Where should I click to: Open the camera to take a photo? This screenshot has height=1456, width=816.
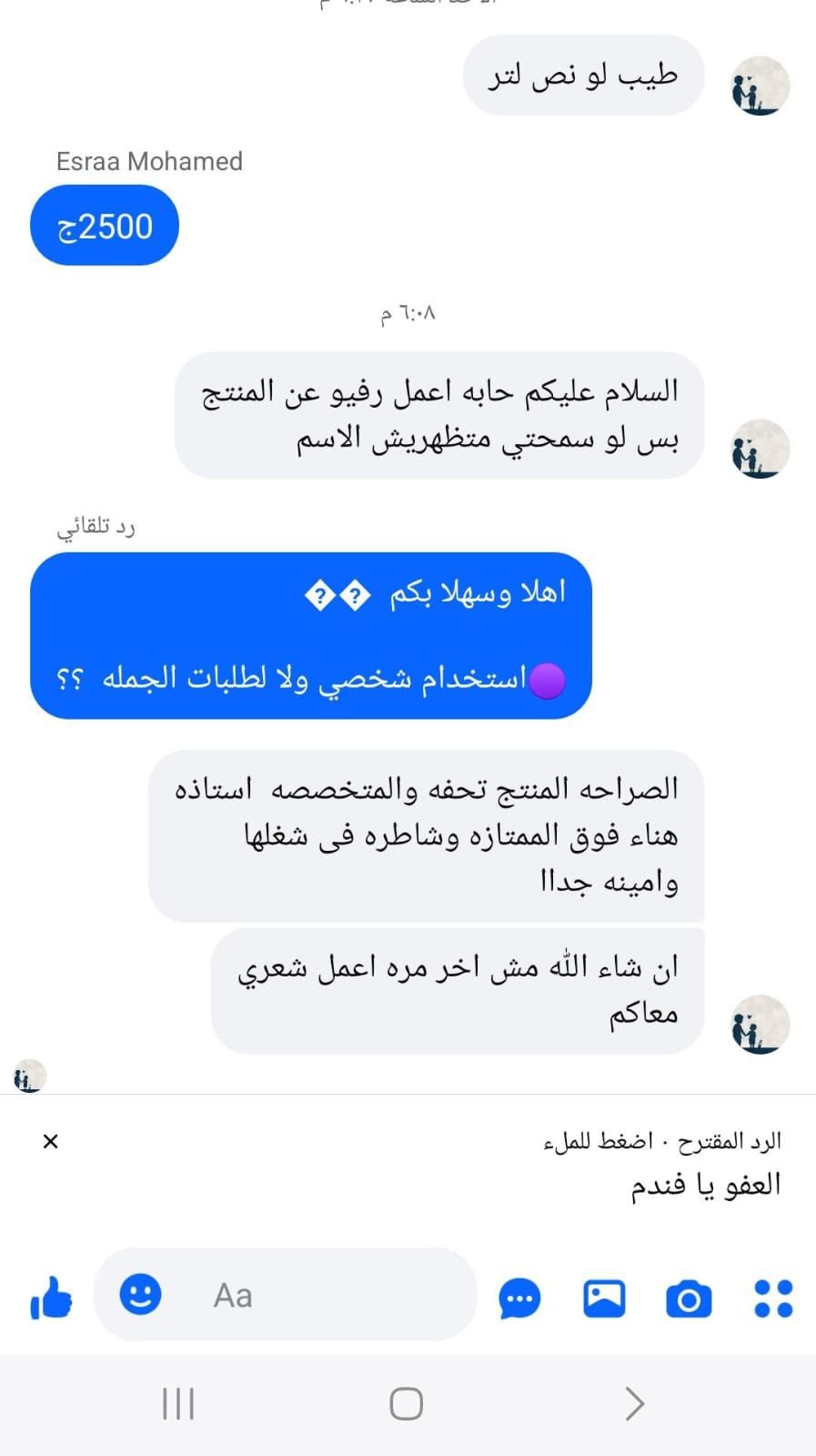[688, 1296]
